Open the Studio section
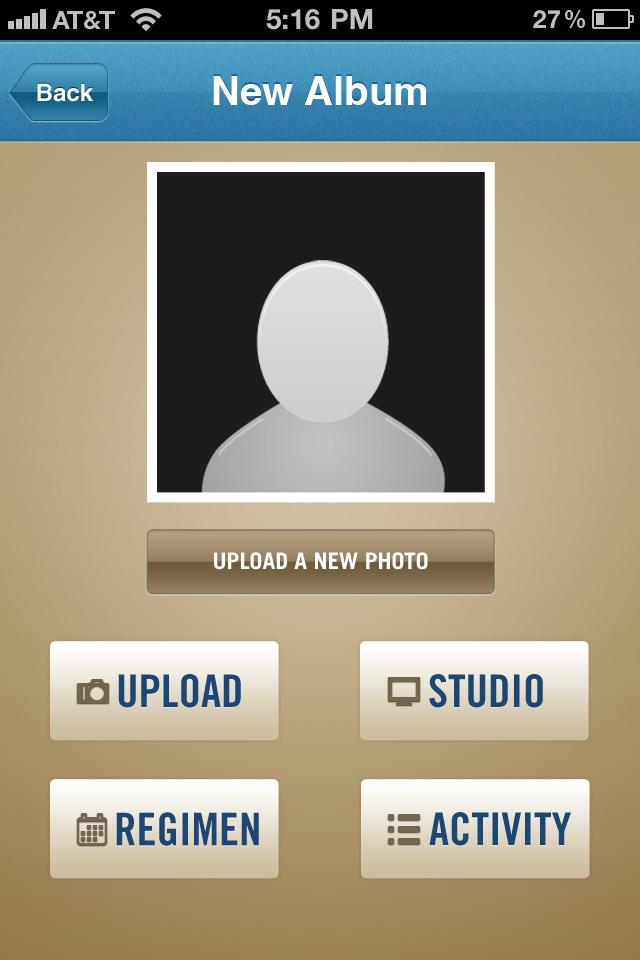Screen dimensions: 640x960 (474, 691)
